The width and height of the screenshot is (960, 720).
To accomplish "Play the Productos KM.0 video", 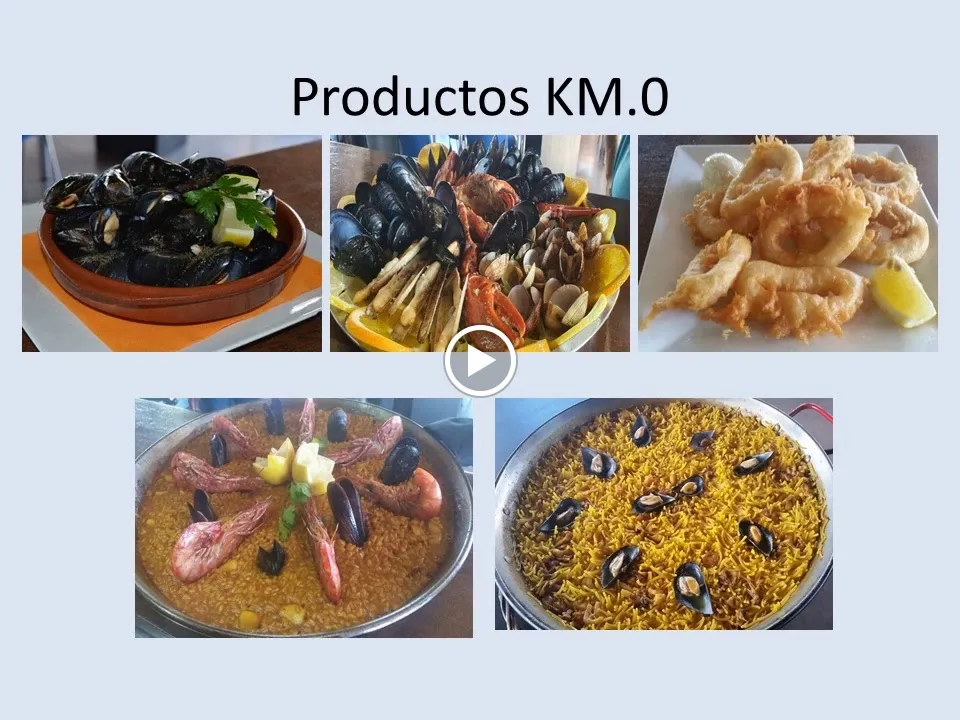I will (x=480, y=361).
